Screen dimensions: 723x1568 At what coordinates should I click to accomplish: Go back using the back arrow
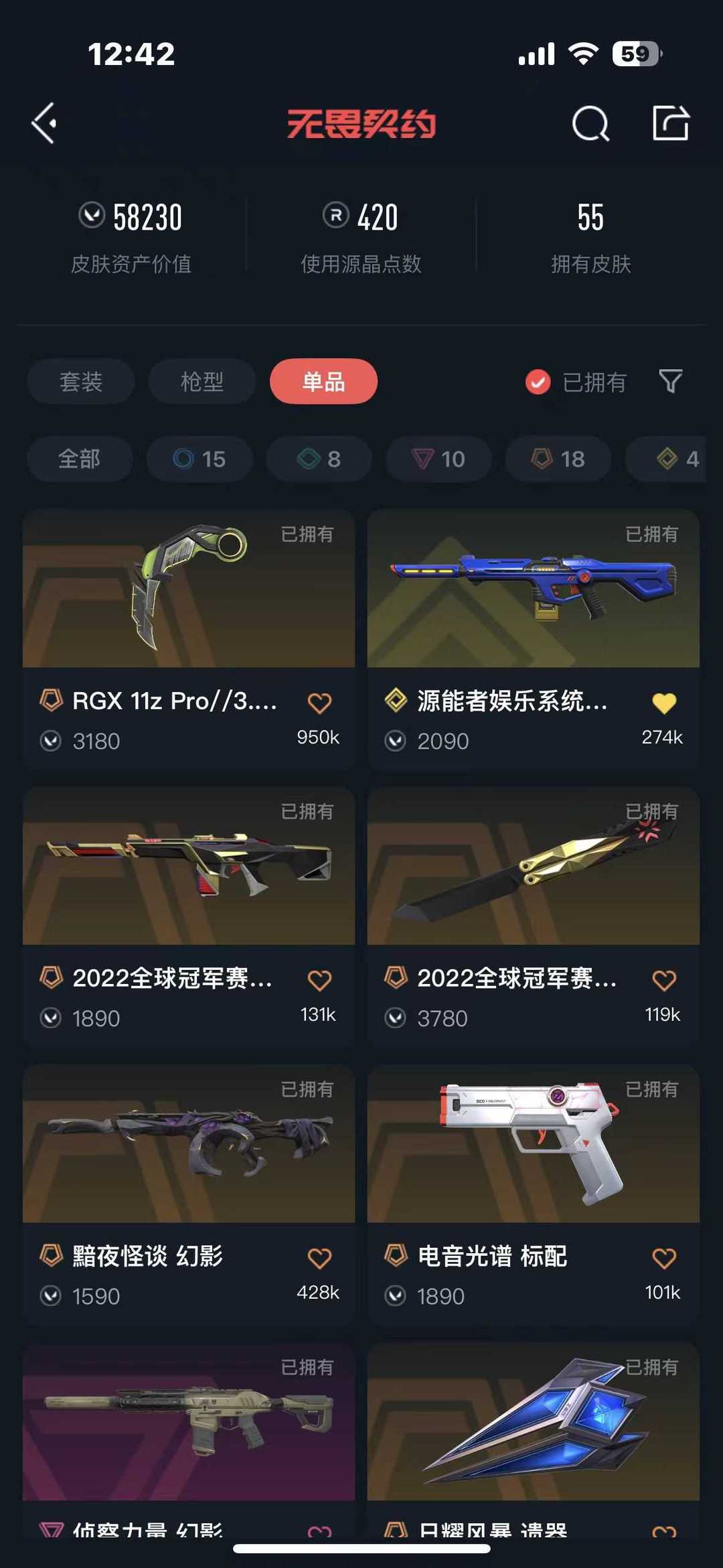(x=44, y=123)
